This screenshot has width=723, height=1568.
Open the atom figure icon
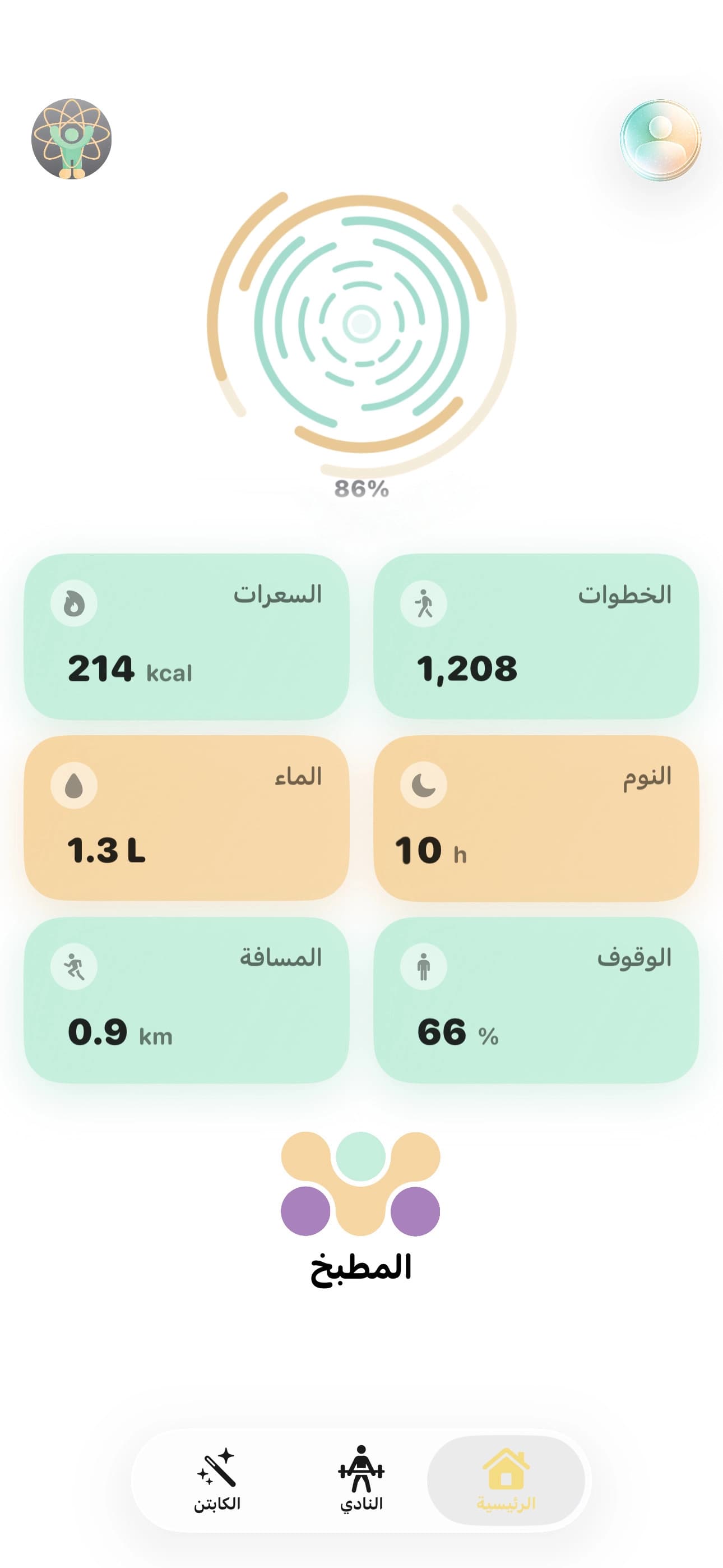(x=71, y=139)
